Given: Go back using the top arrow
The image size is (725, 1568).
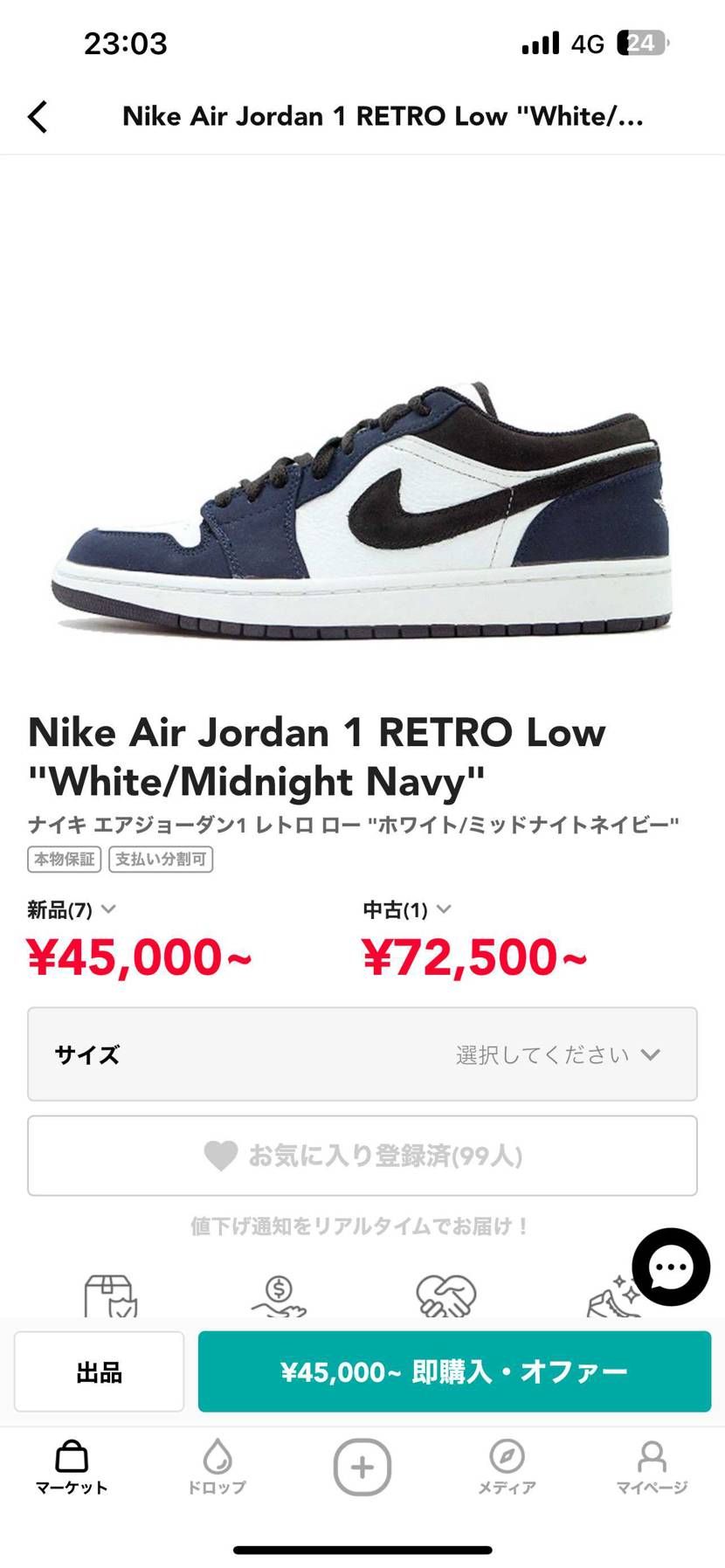Looking at the screenshot, I should (38, 116).
